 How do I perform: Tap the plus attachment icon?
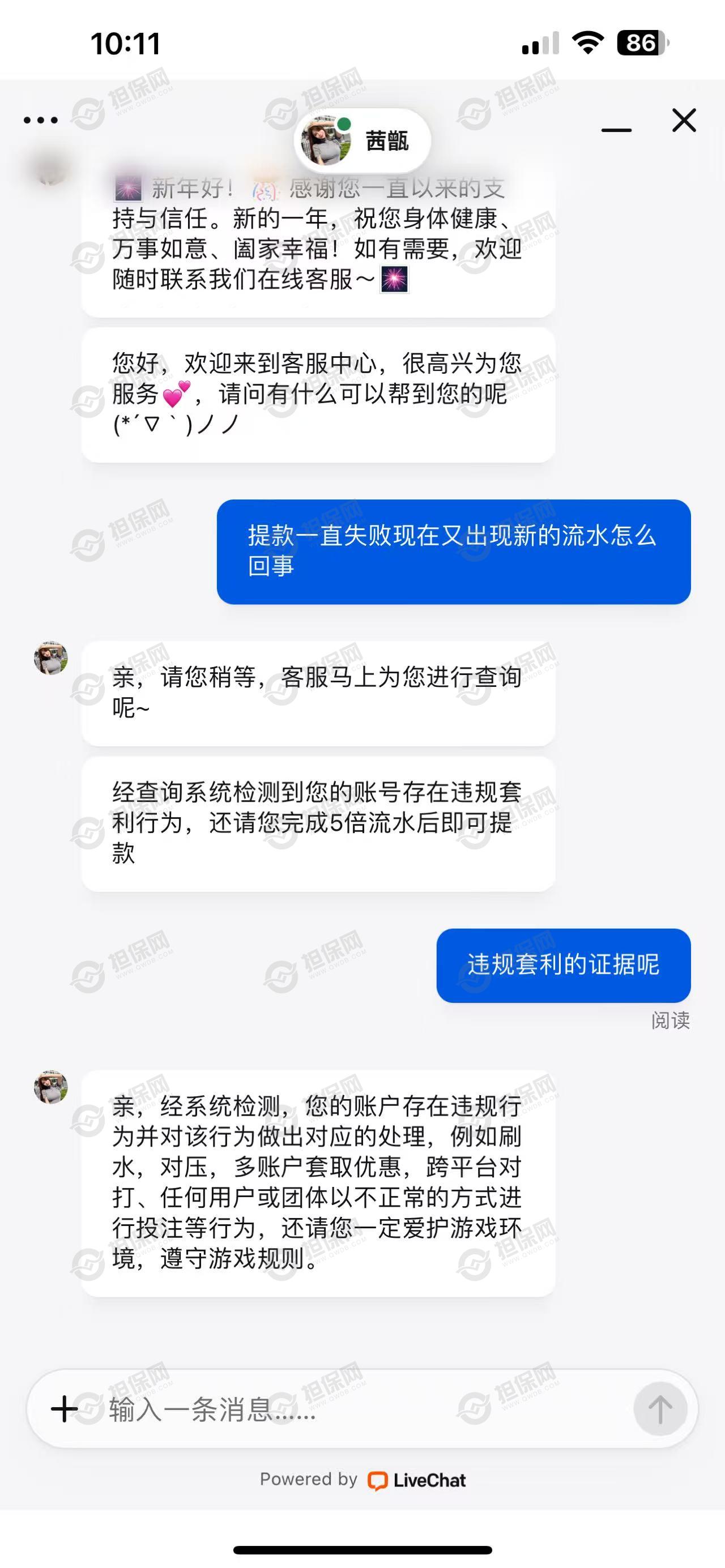point(65,1409)
